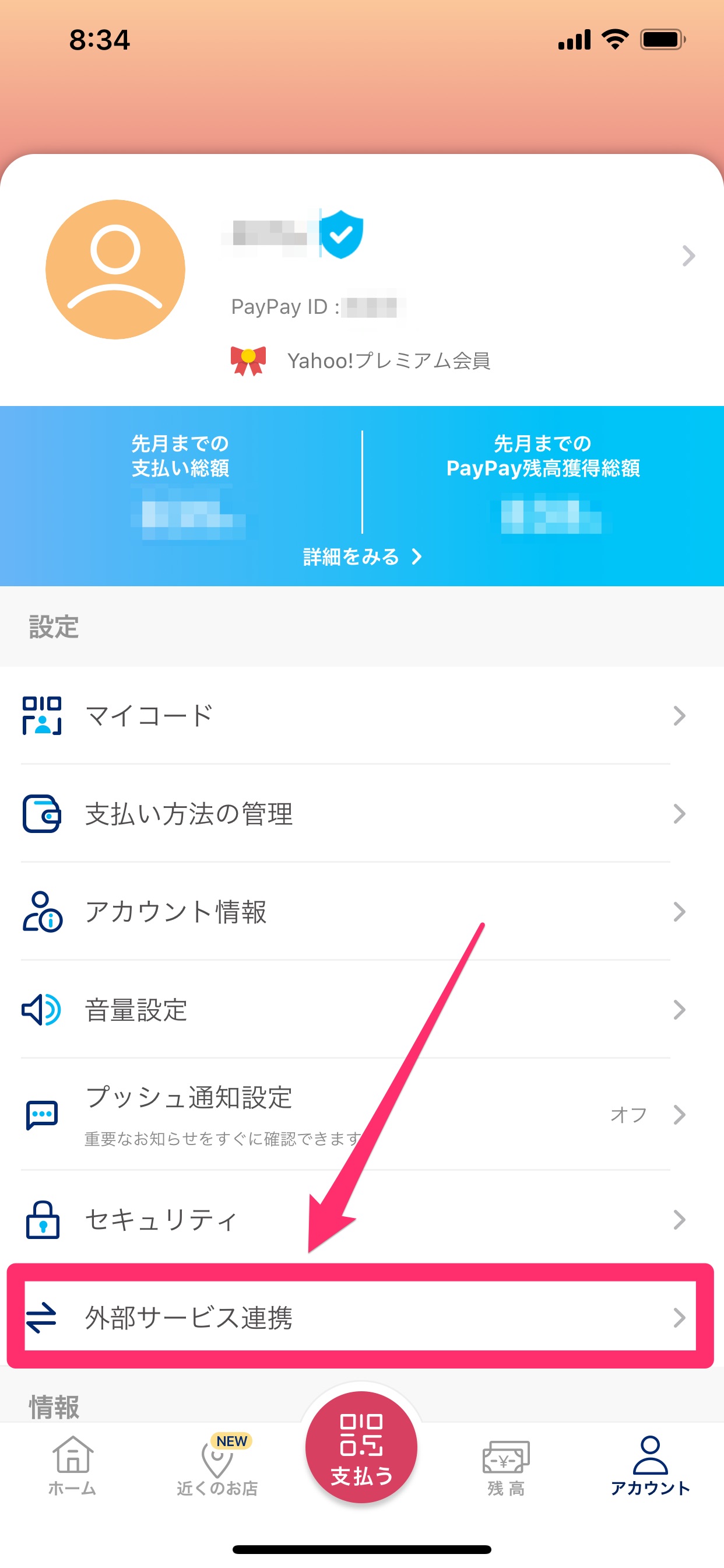Open プッシュ通知設定
This screenshot has width=724, height=1568.
[x=362, y=1115]
